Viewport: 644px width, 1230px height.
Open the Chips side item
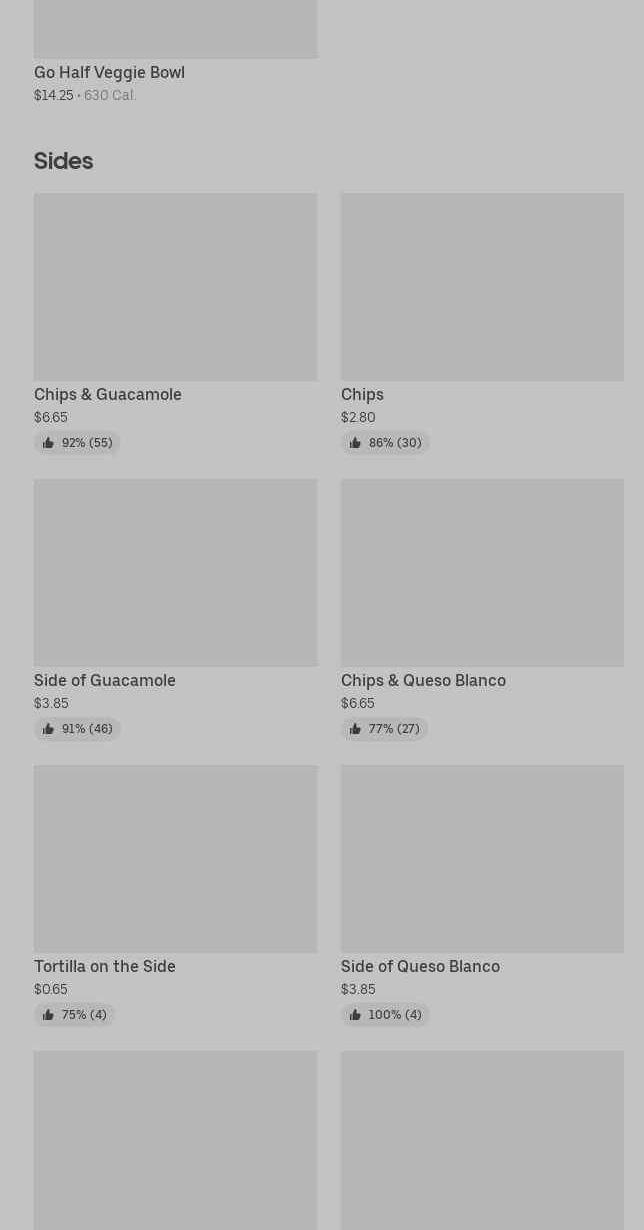coord(481,288)
